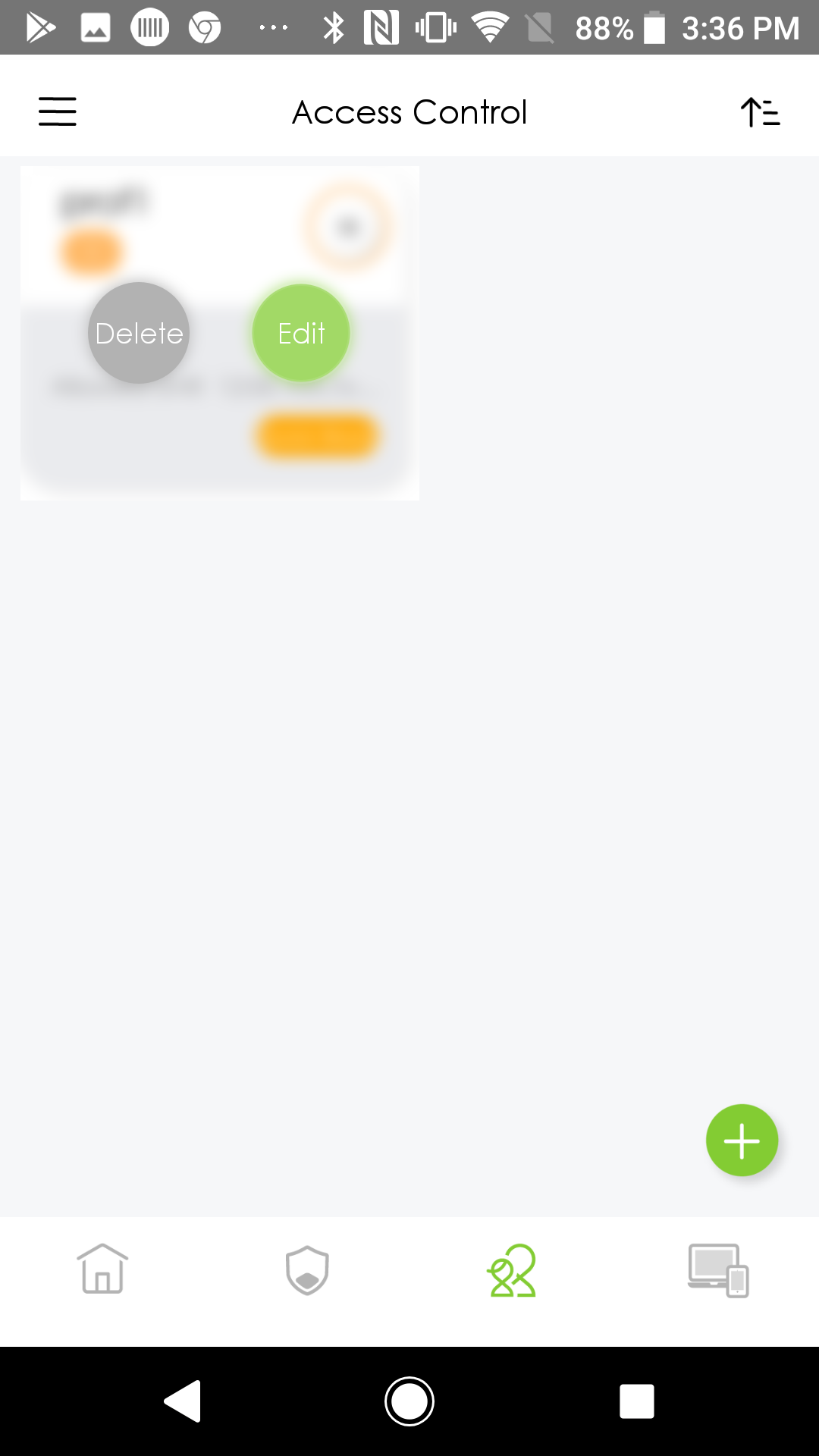Add a new profile with the plus button
The height and width of the screenshot is (1456, 819).
pos(742,1140)
